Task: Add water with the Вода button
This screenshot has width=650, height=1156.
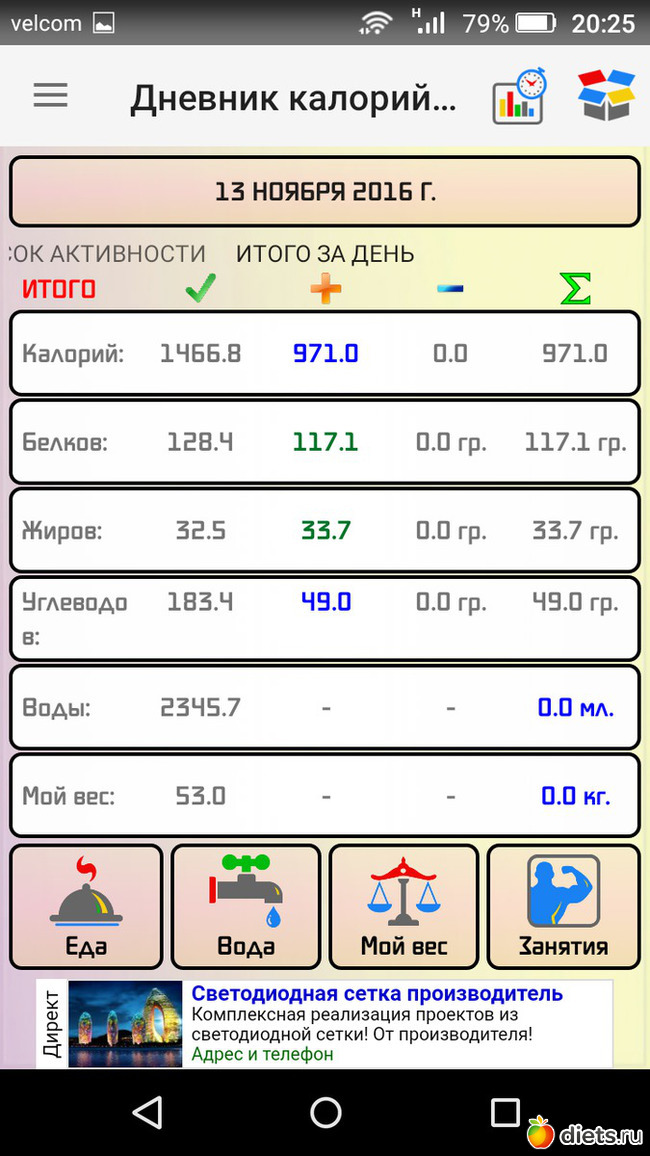Action: tap(246, 907)
